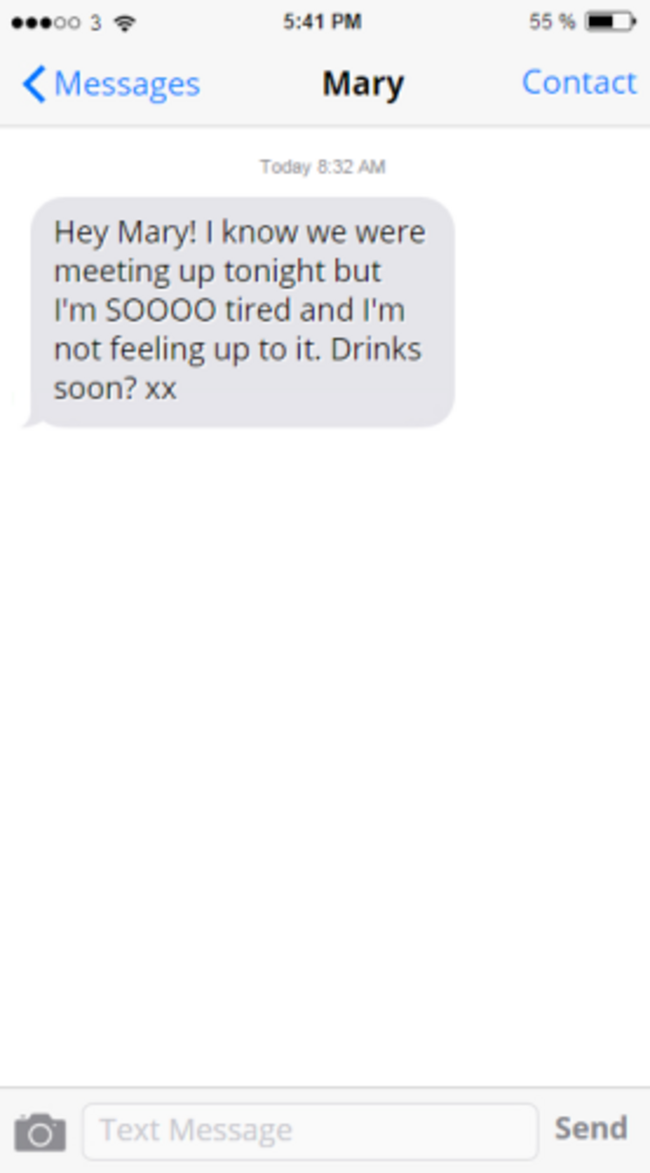650x1173 pixels.
Task: Go back to Messages list
Action: coord(110,84)
